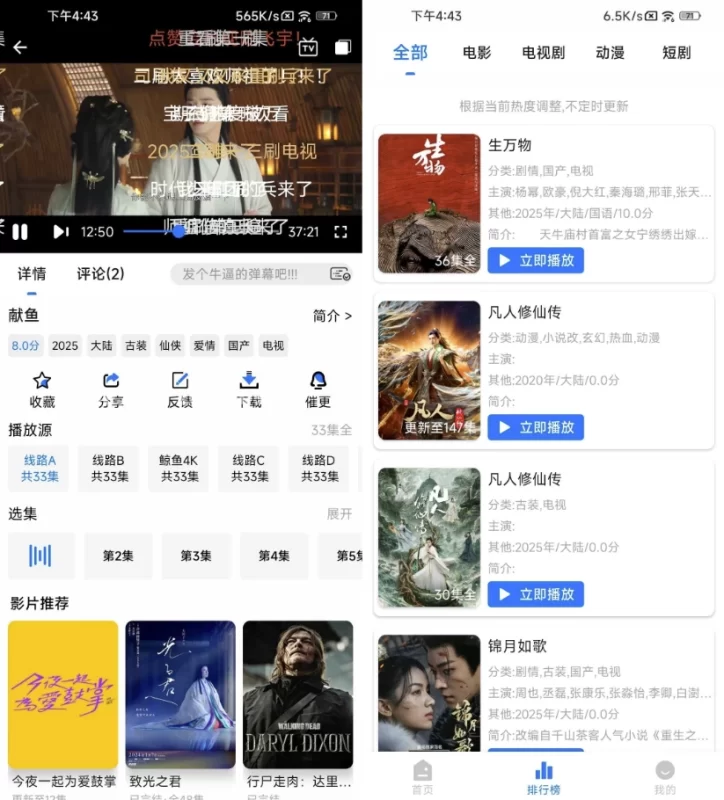The height and width of the screenshot is (800, 724).
Task: Tap the 分享 share icon
Action: coord(110,383)
